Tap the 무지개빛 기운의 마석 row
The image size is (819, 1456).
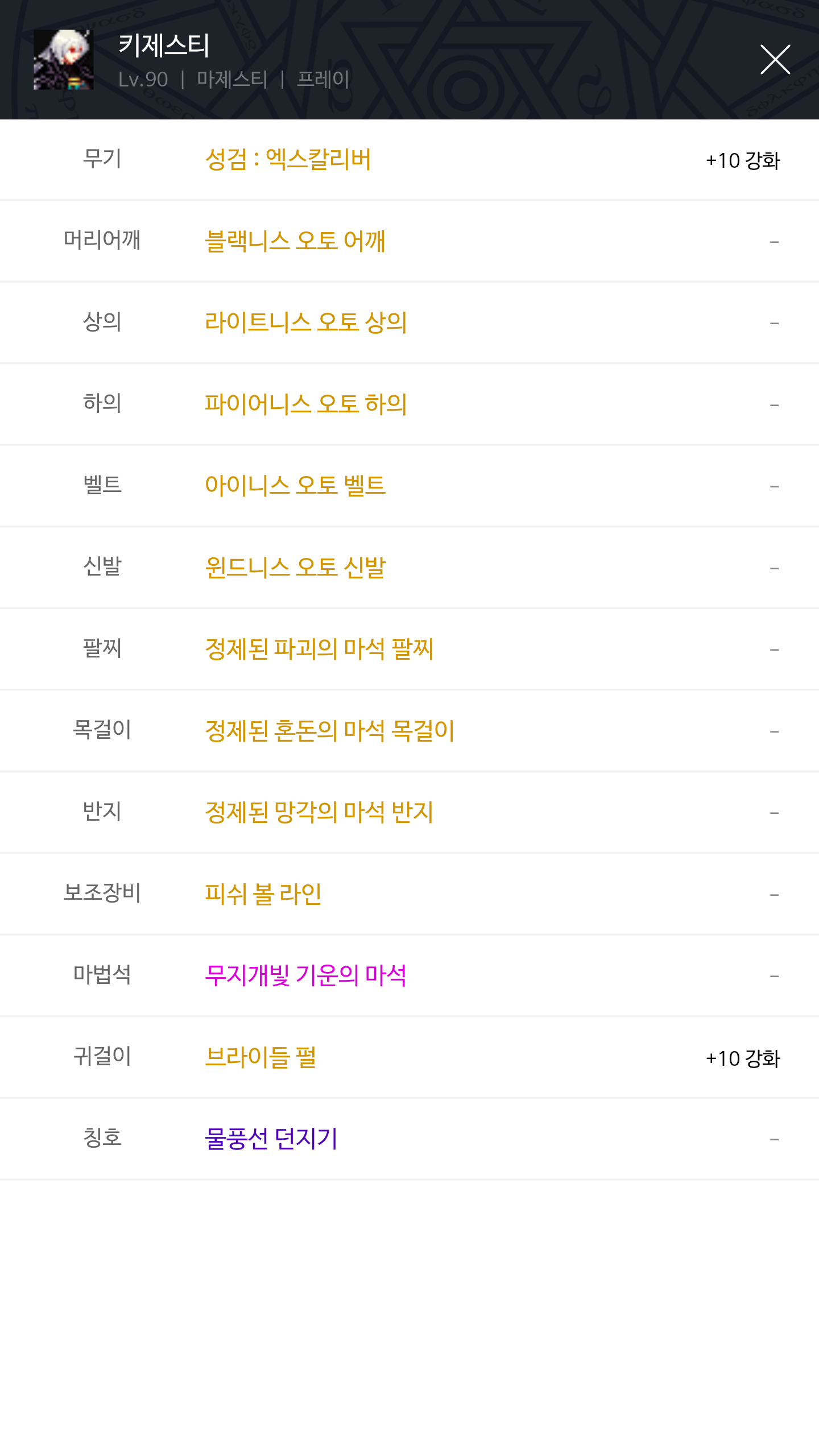[409, 976]
